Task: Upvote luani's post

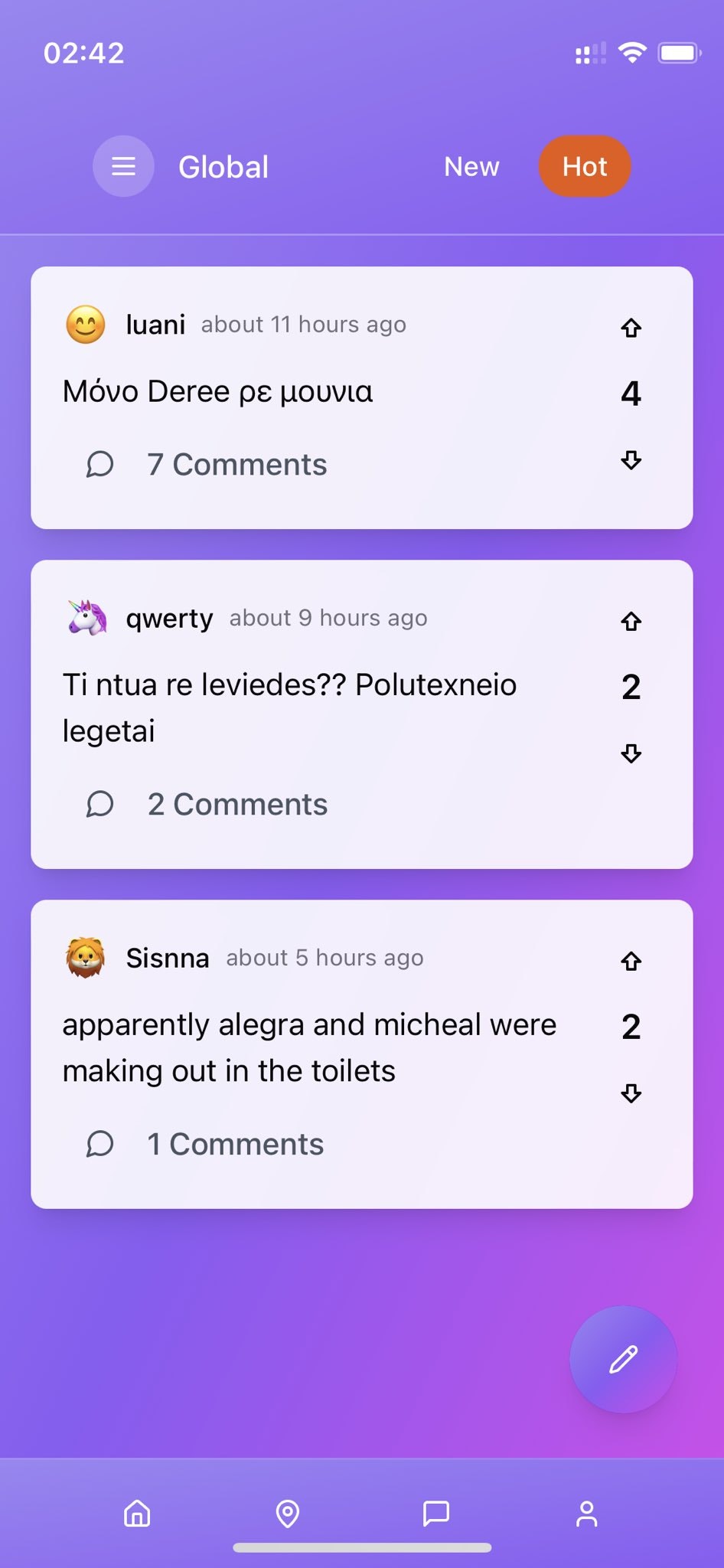Action: (x=631, y=328)
